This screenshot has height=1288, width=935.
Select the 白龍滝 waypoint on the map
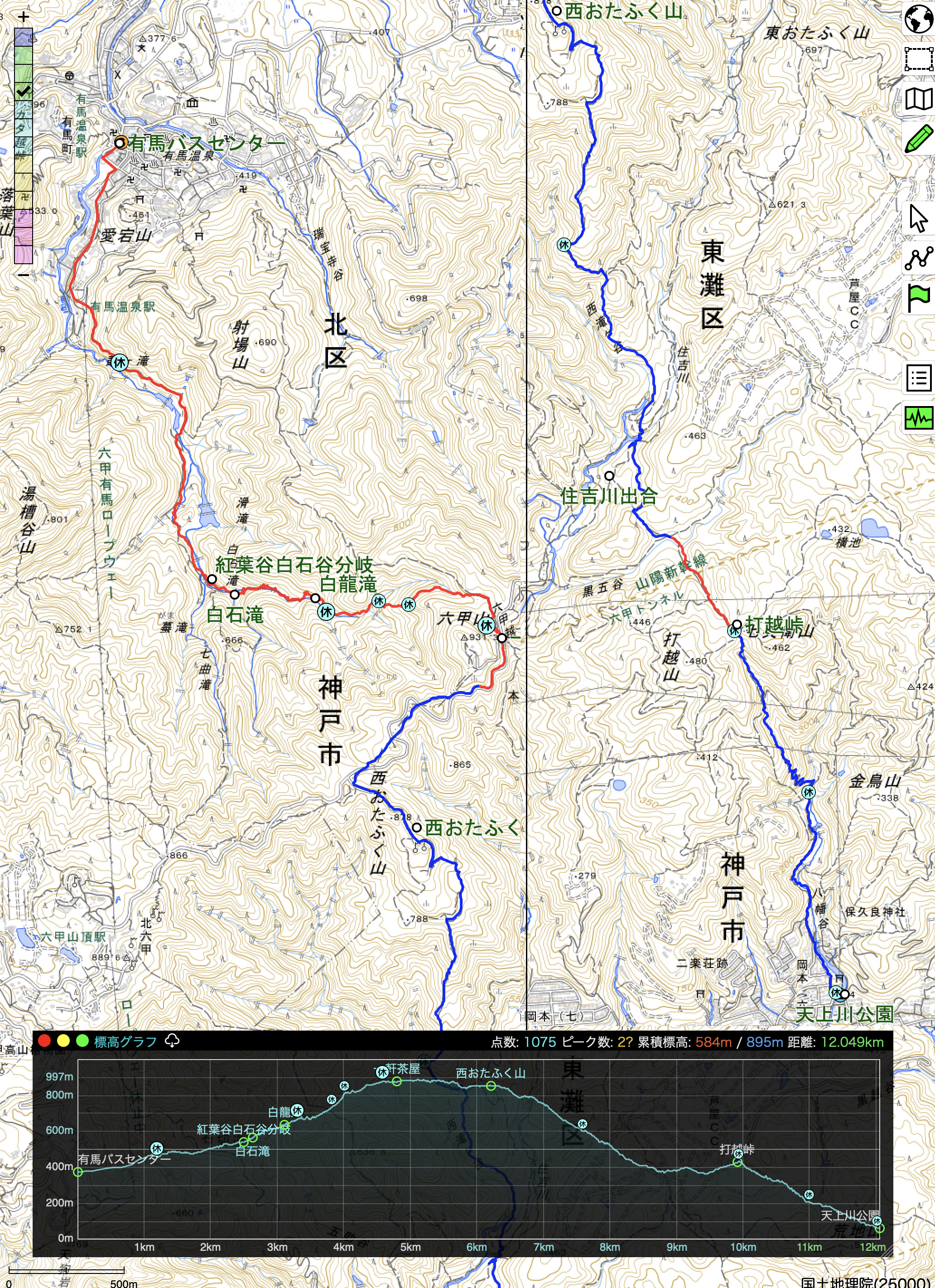[x=315, y=598]
